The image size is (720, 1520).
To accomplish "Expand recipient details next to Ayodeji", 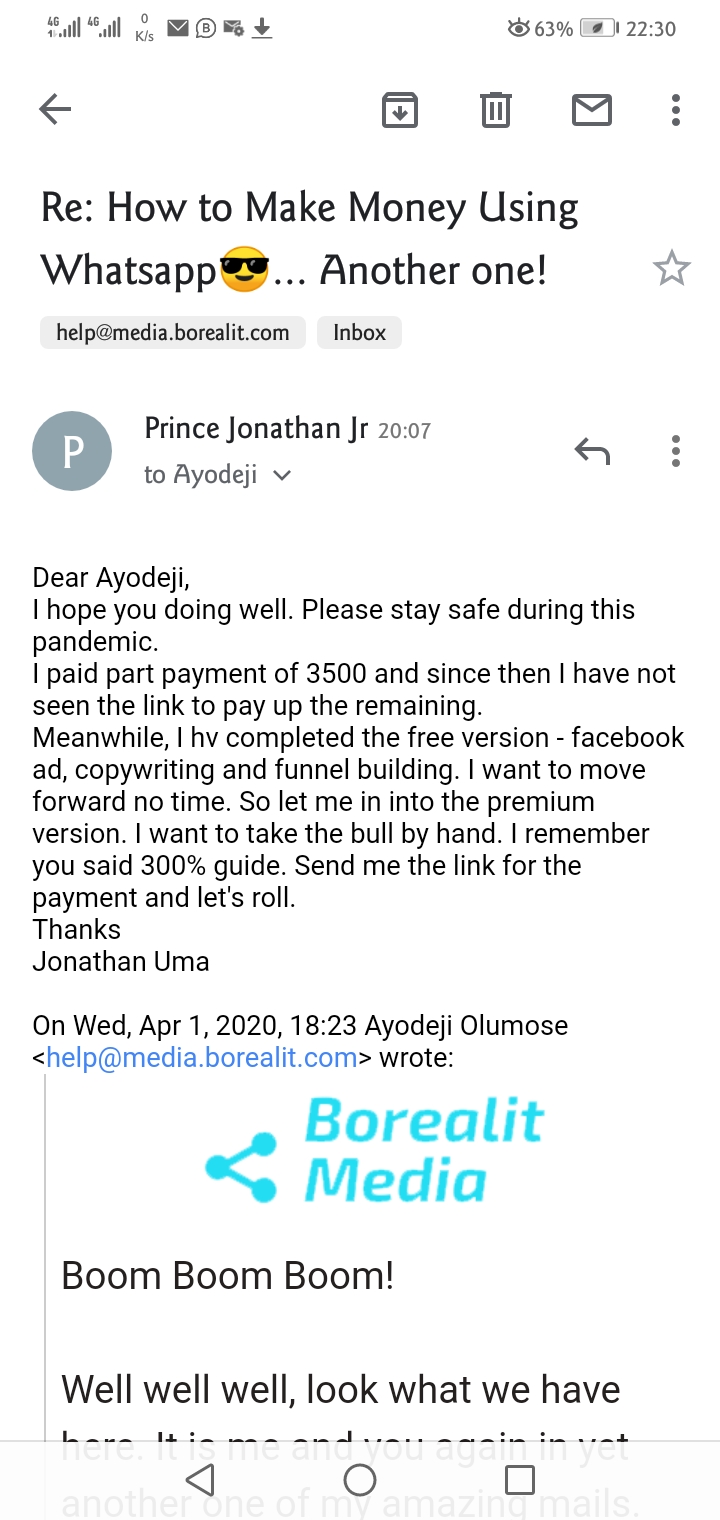I will (283, 476).
